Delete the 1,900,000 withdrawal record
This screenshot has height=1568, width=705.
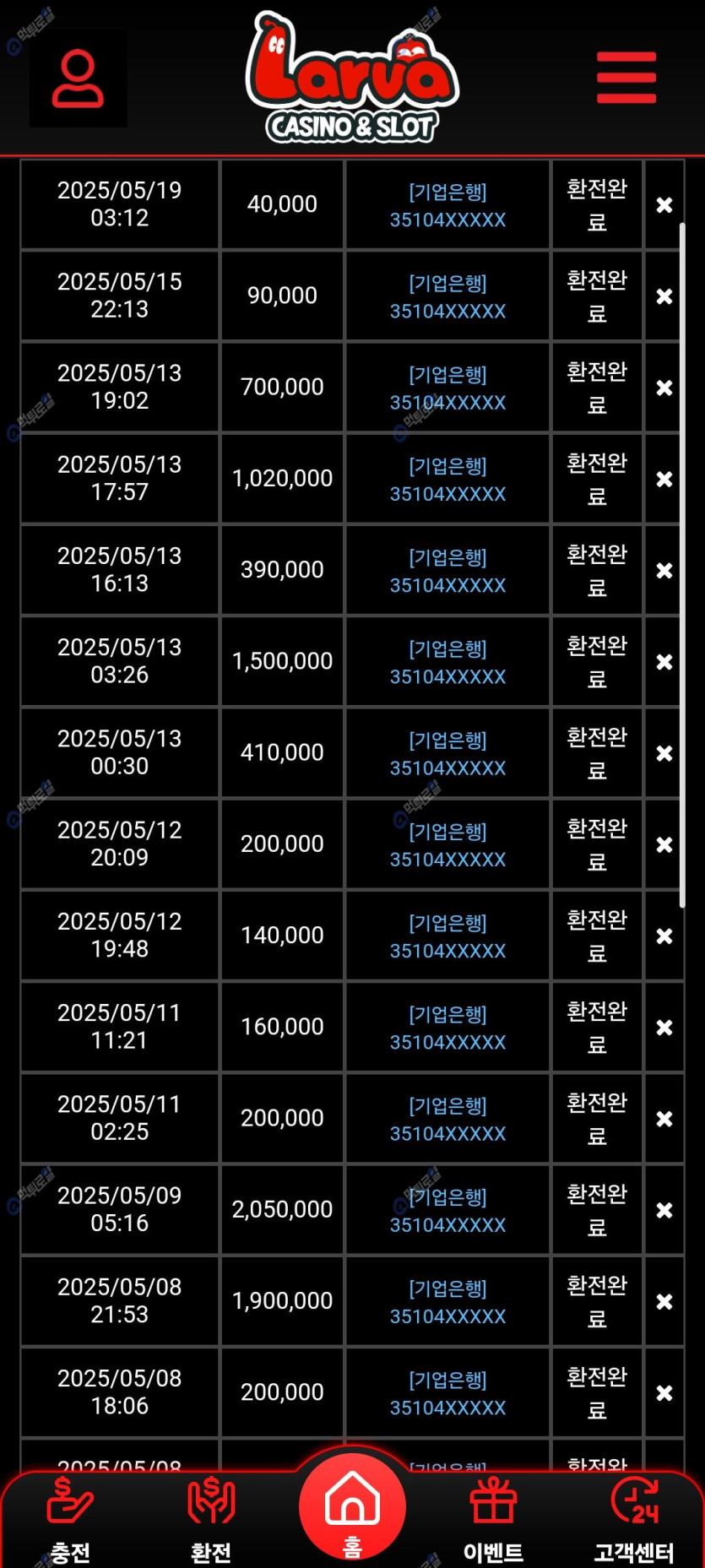[x=664, y=1301]
